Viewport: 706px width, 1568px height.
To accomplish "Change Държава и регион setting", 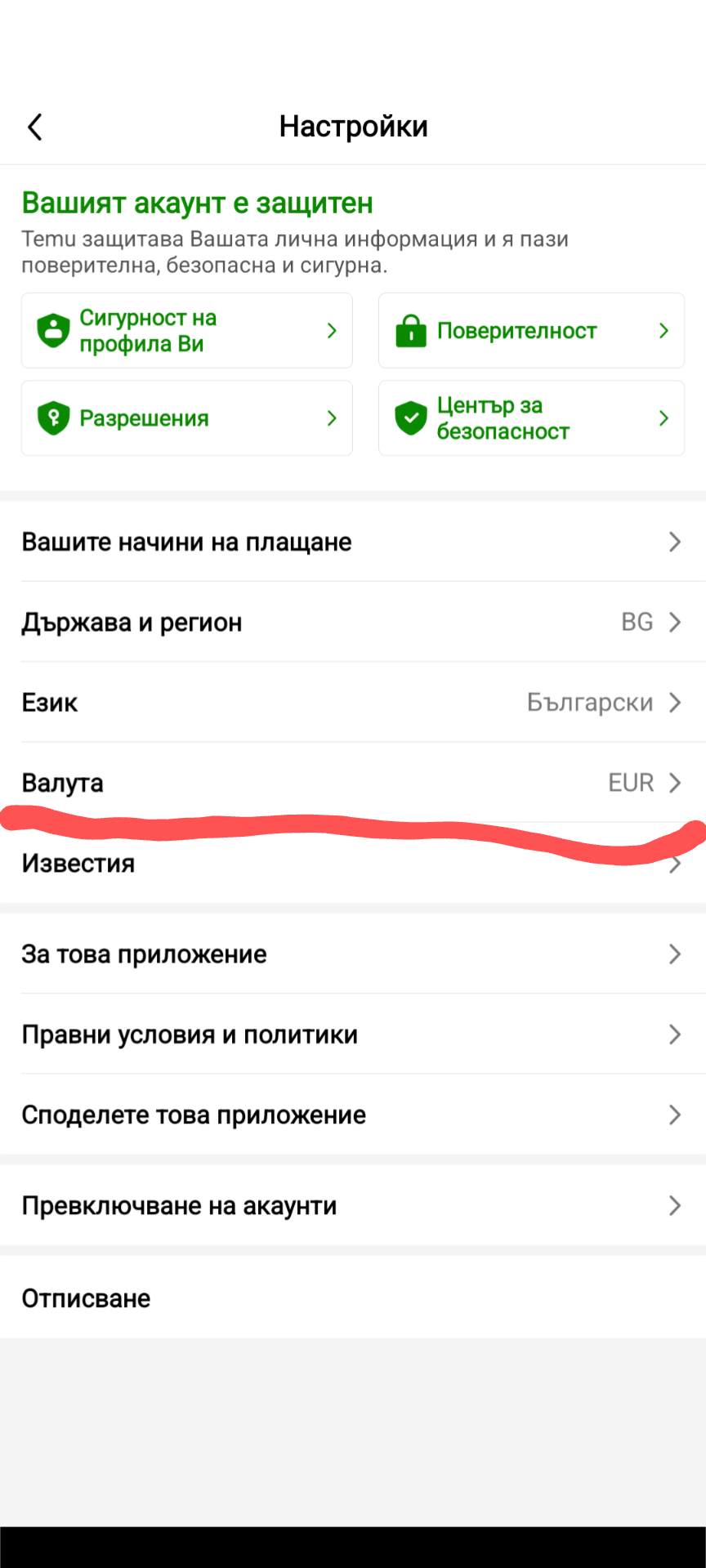I will [353, 622].
